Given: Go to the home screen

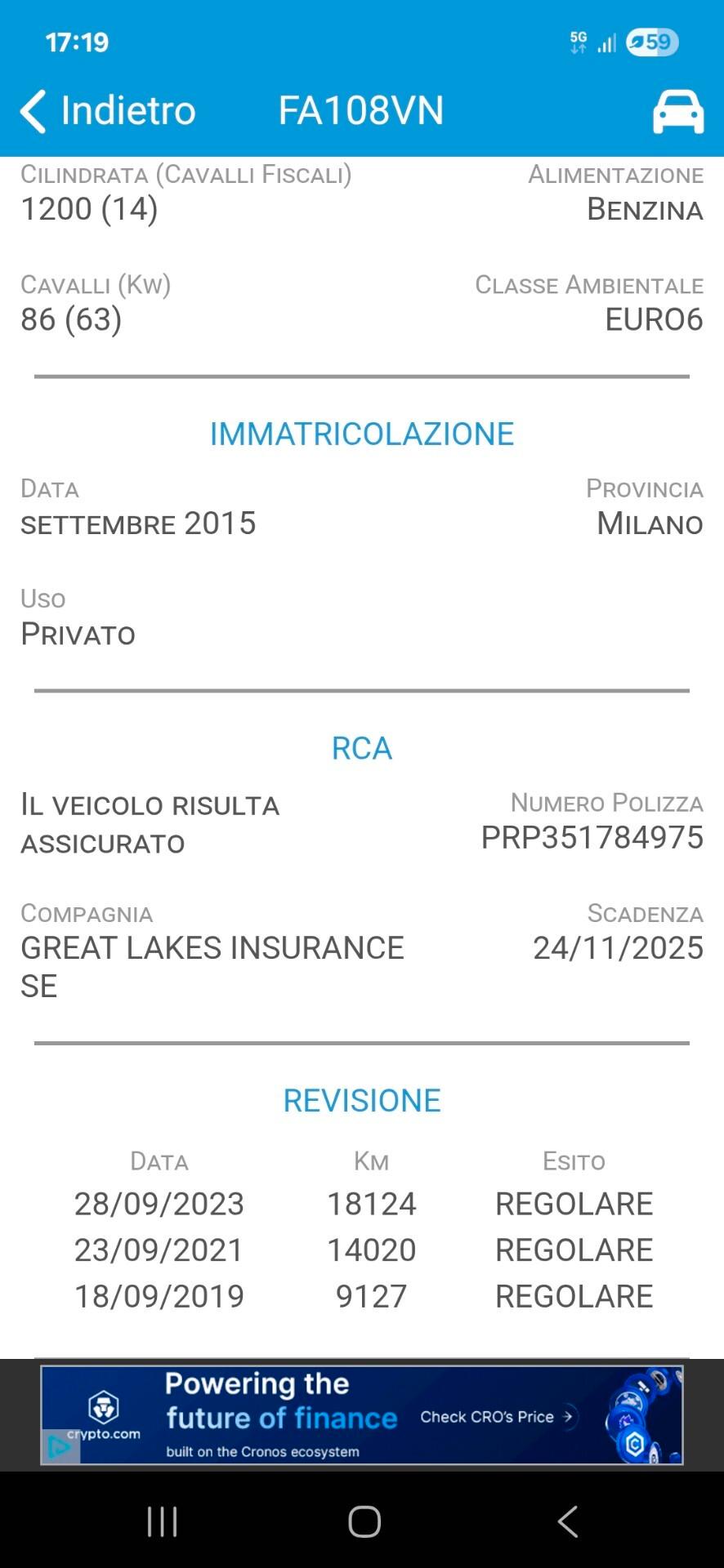Looking at the screenshot, I should pos(364,1521).
